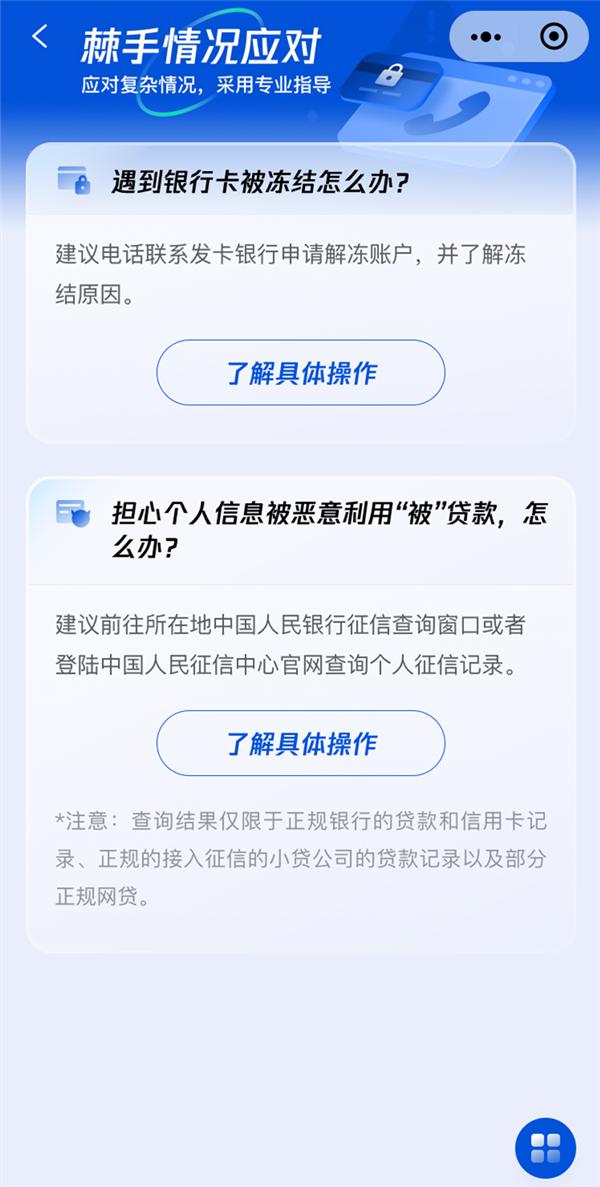The image size is (600, 1187).
Task: Close the mini program via the circle icon
Action: 552,37
